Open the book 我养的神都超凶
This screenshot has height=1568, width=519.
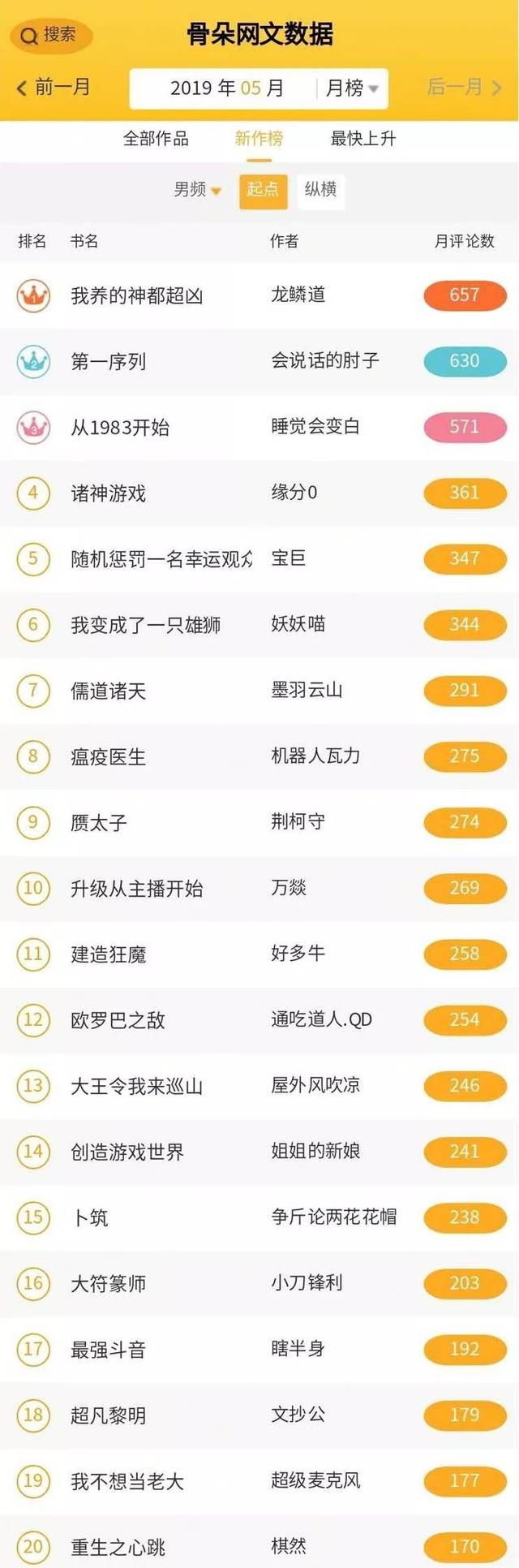(136, 295)
